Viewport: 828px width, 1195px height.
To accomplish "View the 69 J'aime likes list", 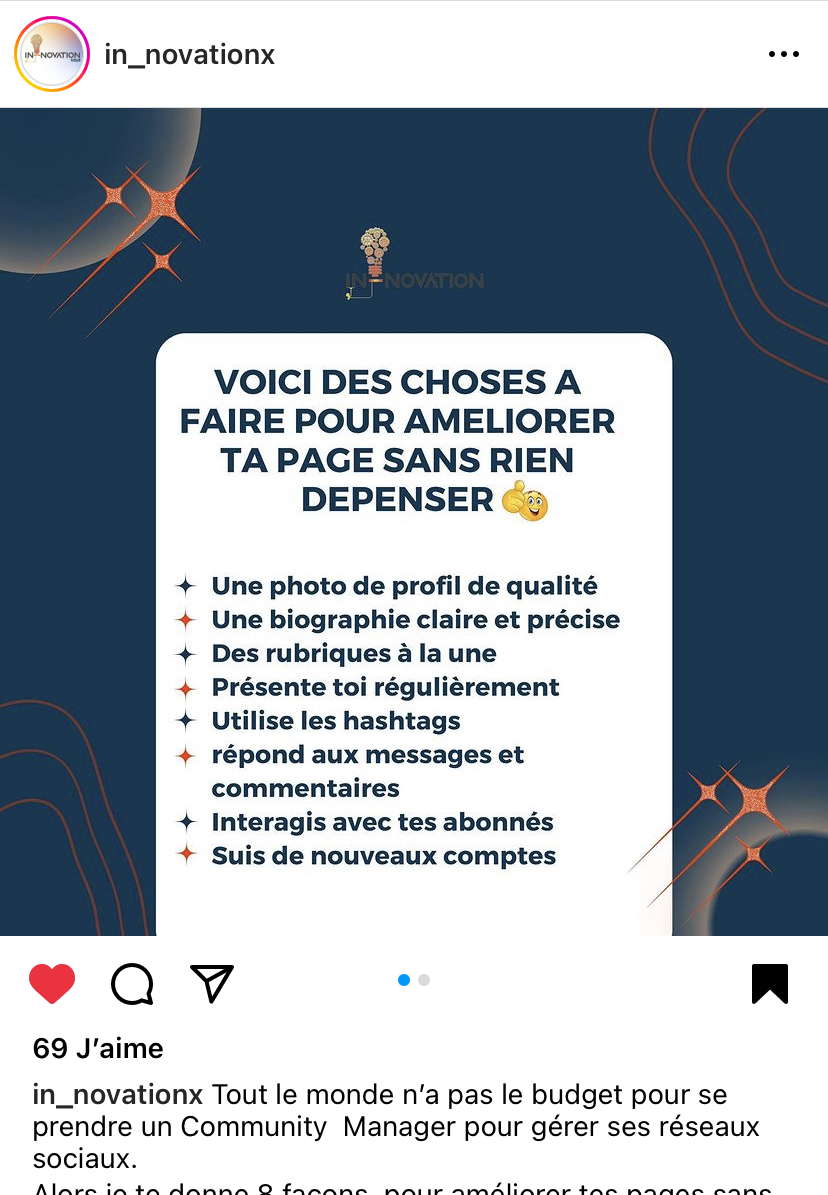I will coord(98,1048).
